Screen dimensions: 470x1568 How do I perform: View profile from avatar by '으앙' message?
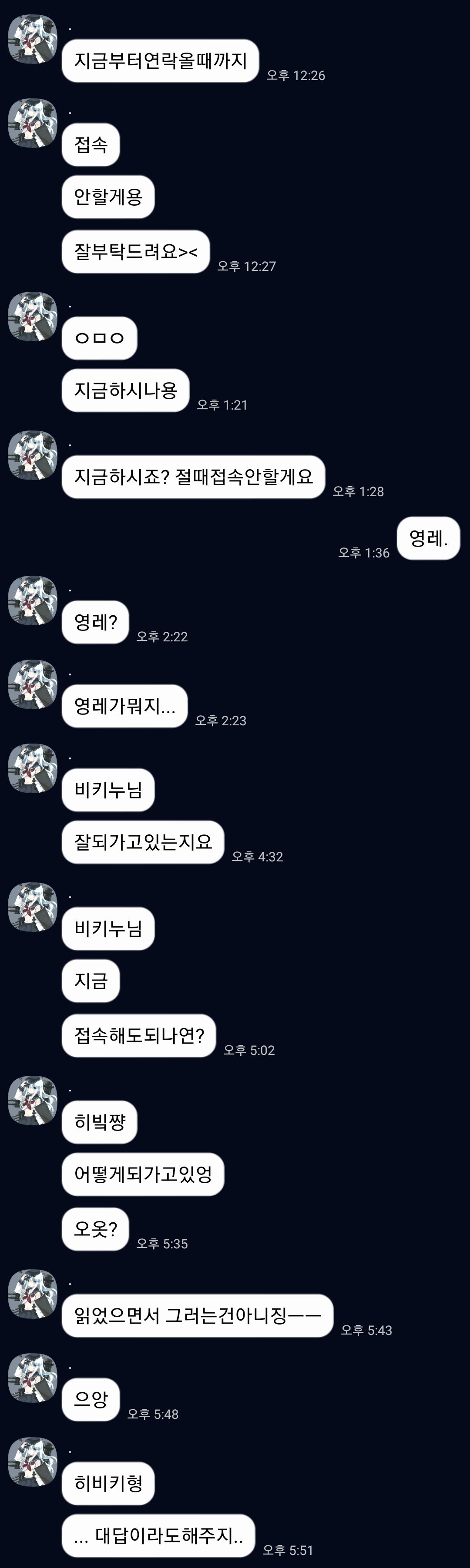tap(32, 1378)
